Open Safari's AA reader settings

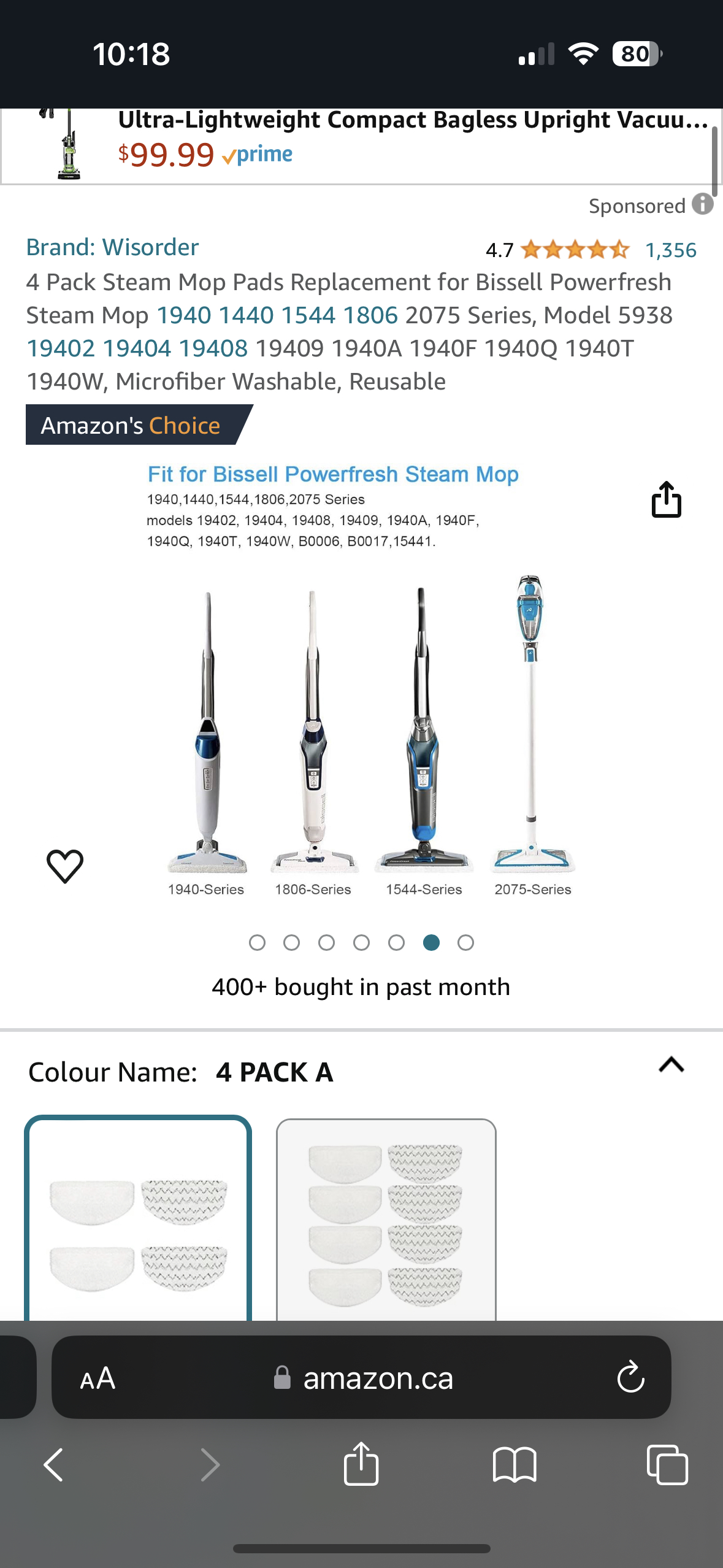[x=98, y=1378]
